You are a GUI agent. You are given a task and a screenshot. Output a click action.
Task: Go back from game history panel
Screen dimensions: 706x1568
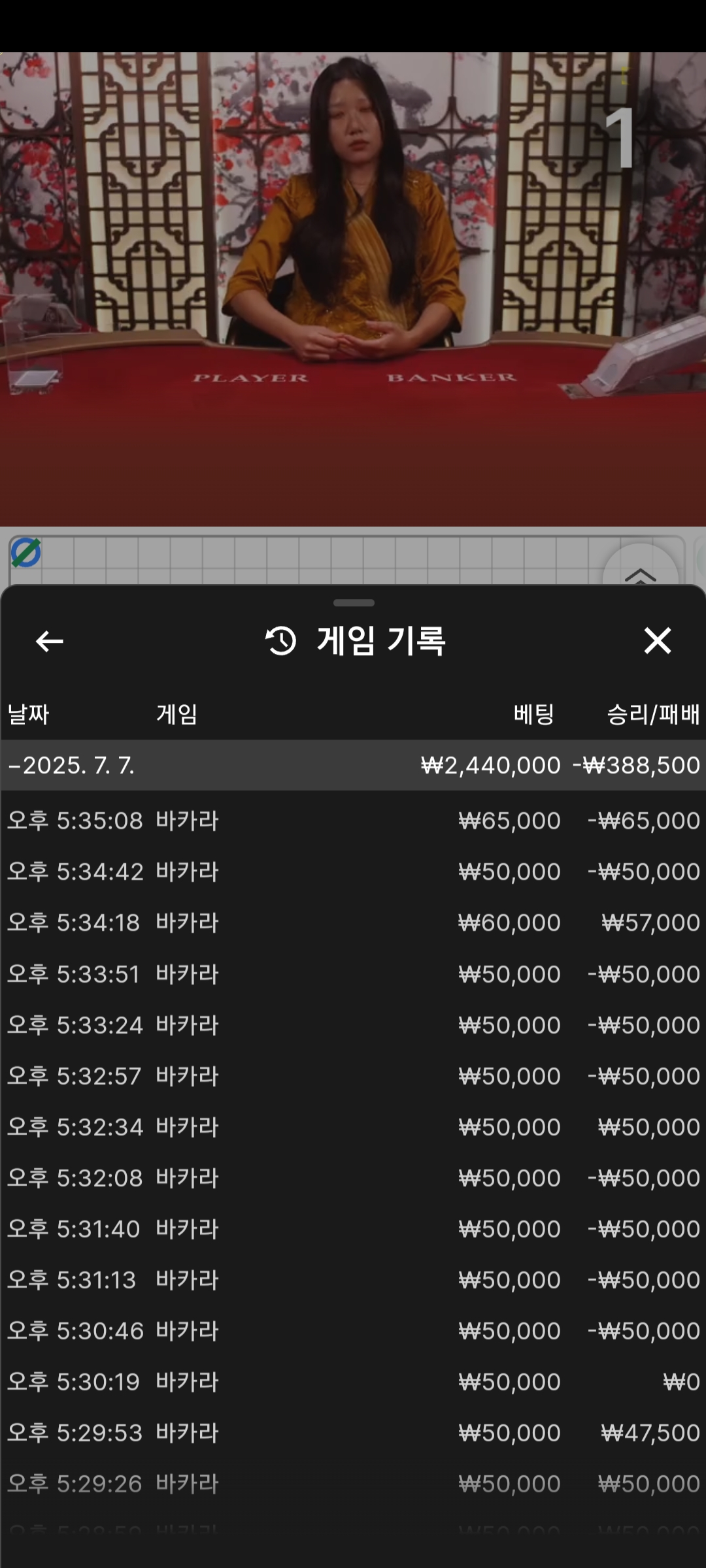coord(50,641)
